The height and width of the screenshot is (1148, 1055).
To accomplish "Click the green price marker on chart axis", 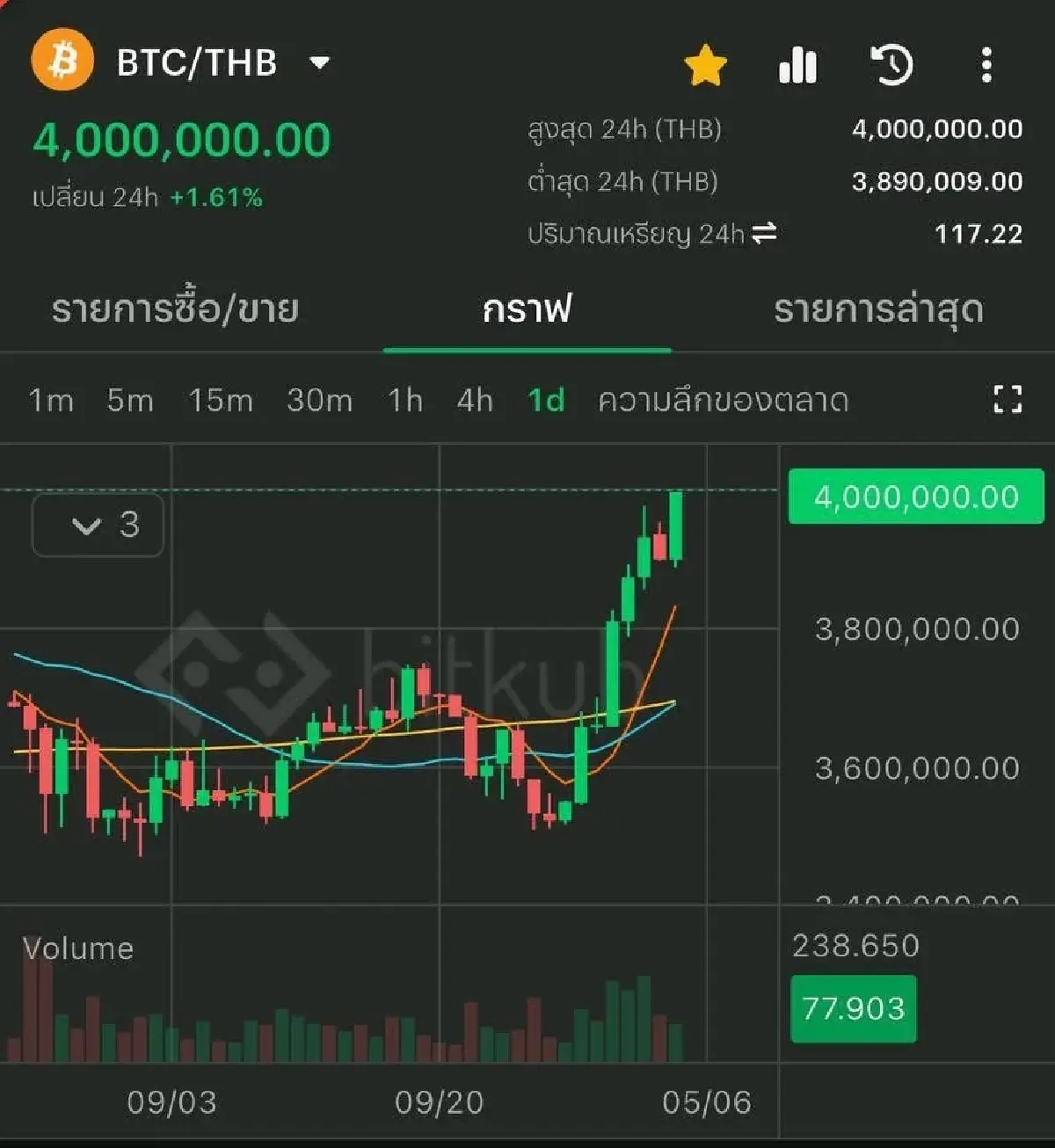I will coord(914,497).
